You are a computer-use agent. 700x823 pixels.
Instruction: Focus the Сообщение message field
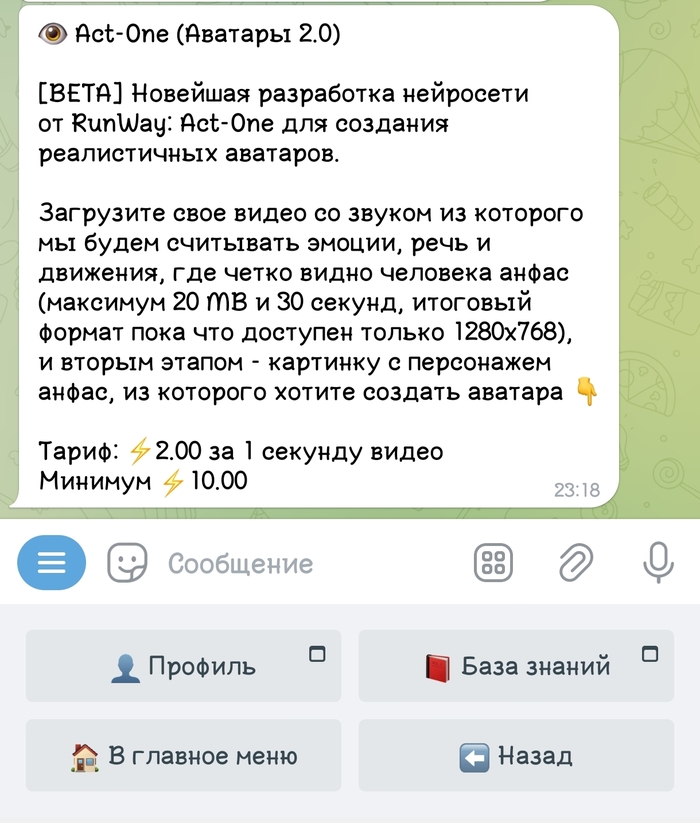click(300, 563)
